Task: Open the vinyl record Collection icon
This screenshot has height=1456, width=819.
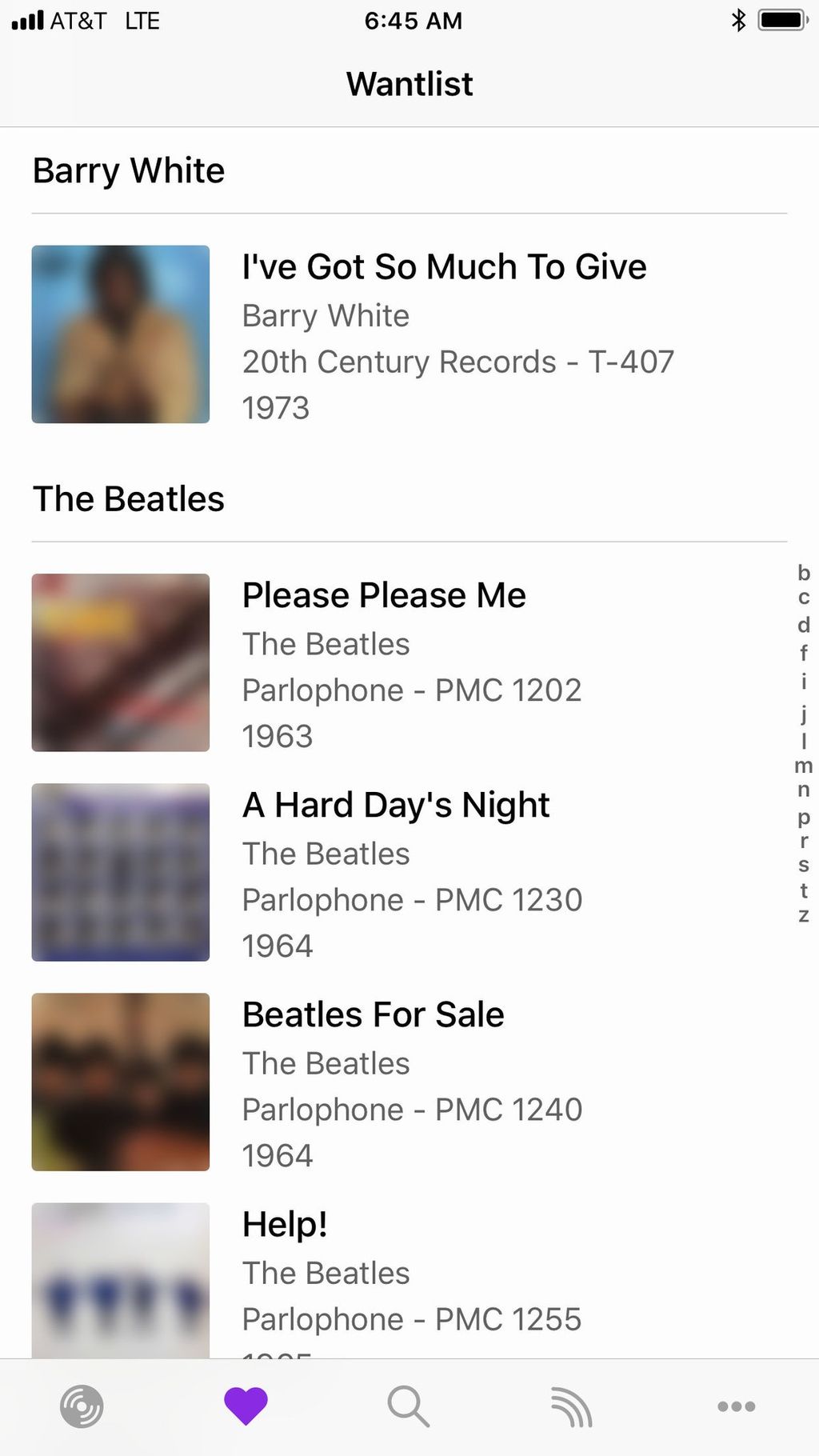Action: [x=82, y=1406]
